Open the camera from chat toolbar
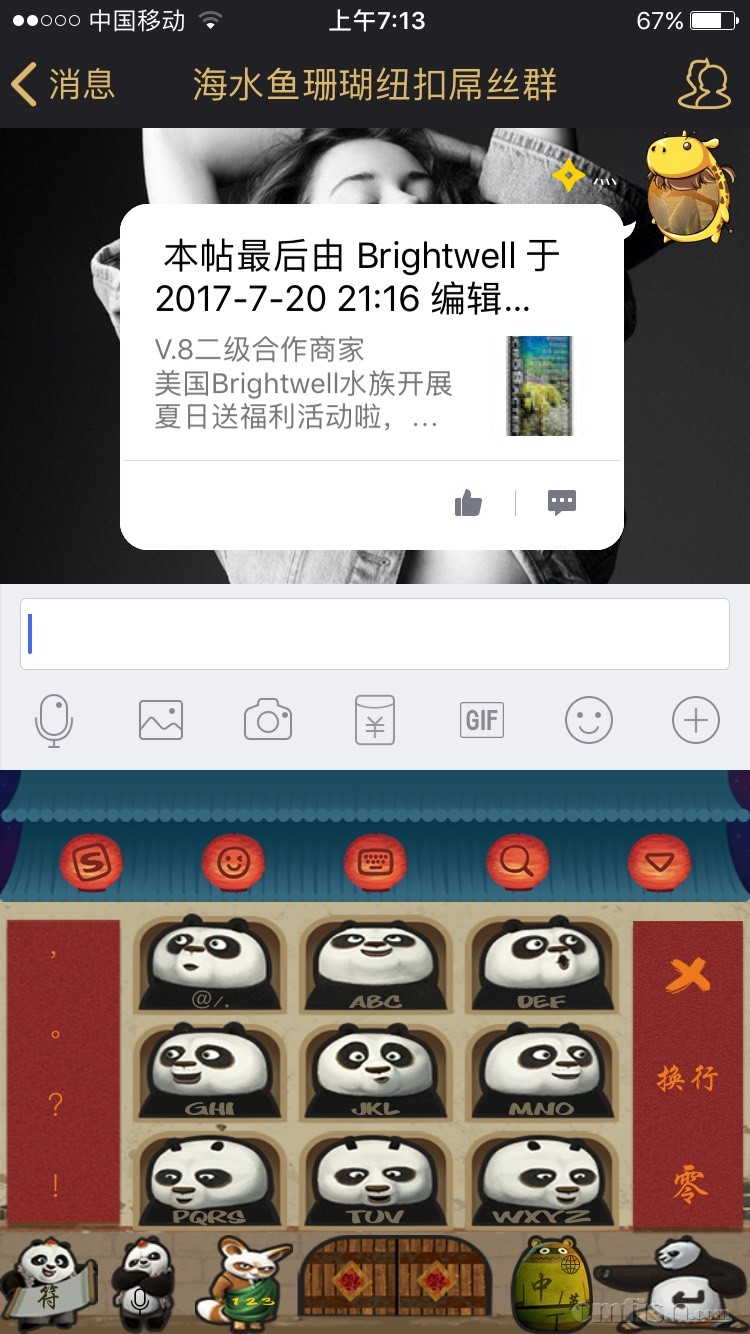The height and width of the screenshot is (1334, 750). coord(268,720)
